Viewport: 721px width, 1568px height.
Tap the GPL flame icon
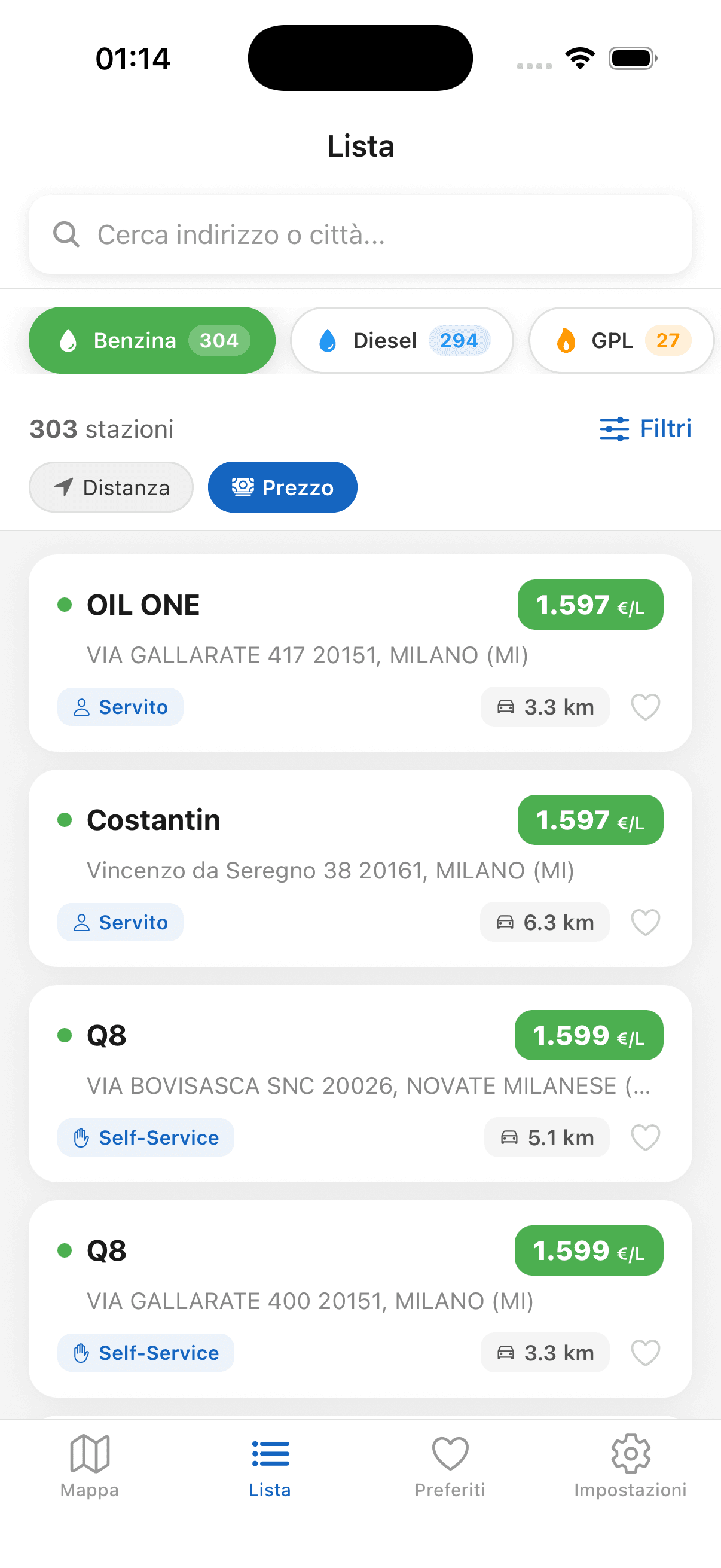pos(566,340)
